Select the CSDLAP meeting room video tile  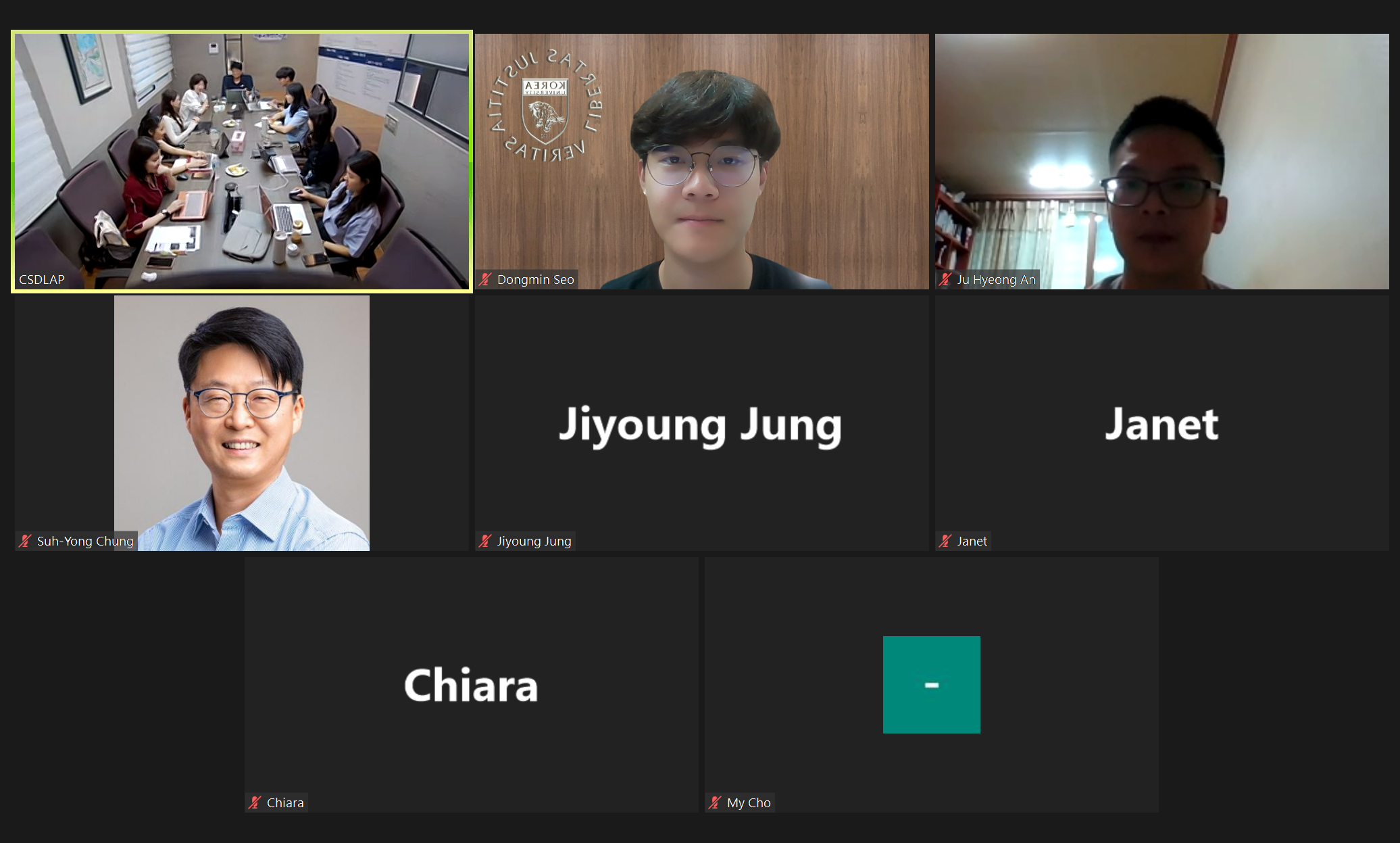242,162
